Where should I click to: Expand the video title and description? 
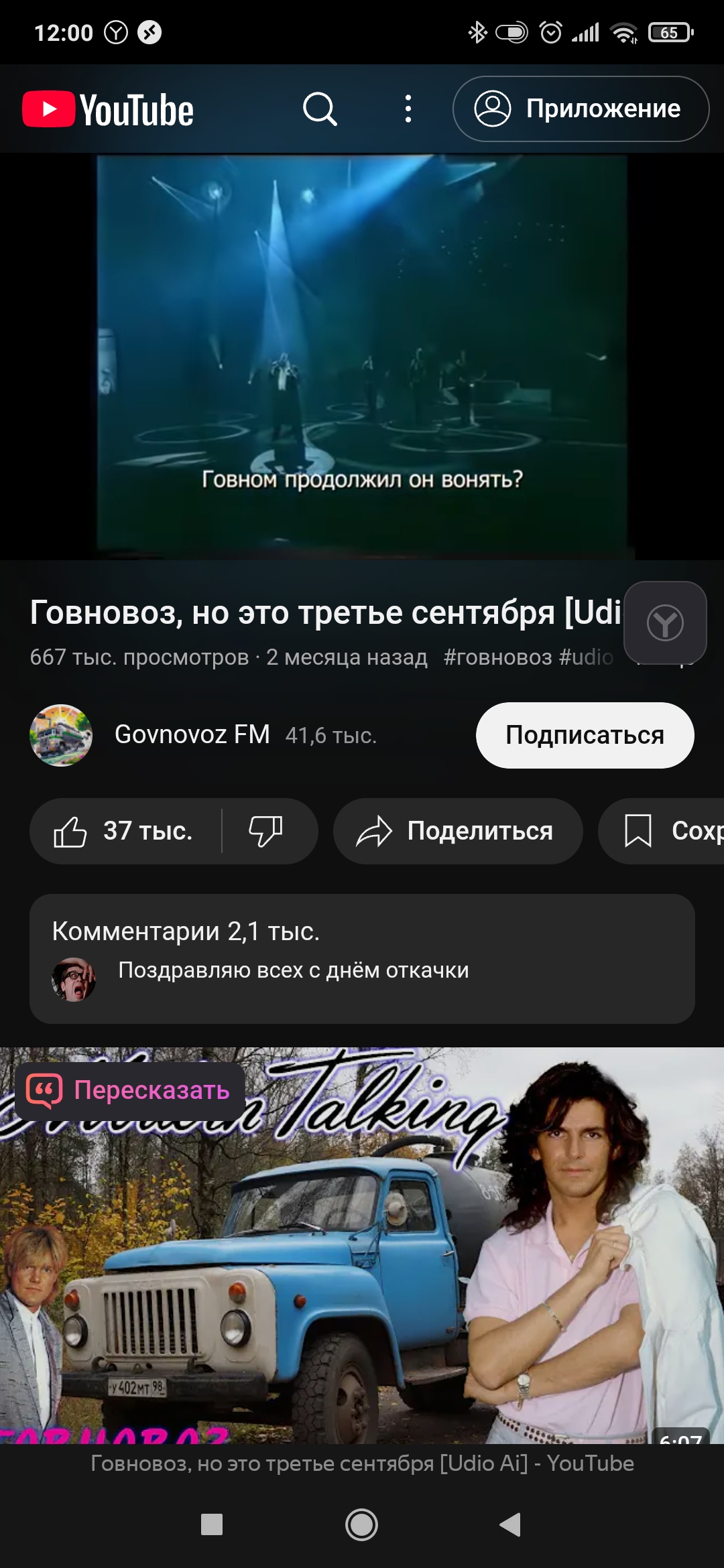pos(322,612)
